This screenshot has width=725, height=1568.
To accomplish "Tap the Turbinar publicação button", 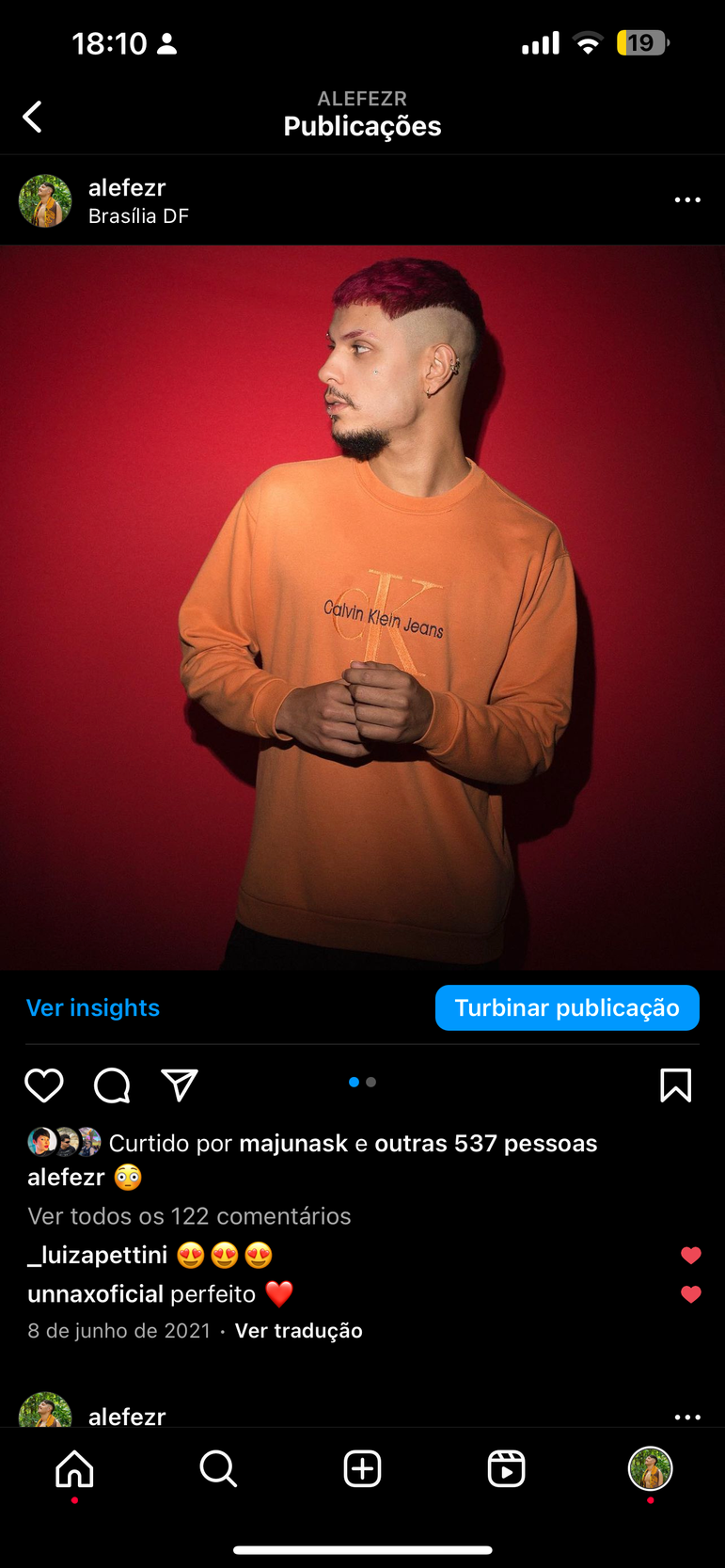I will point(567,1007).
